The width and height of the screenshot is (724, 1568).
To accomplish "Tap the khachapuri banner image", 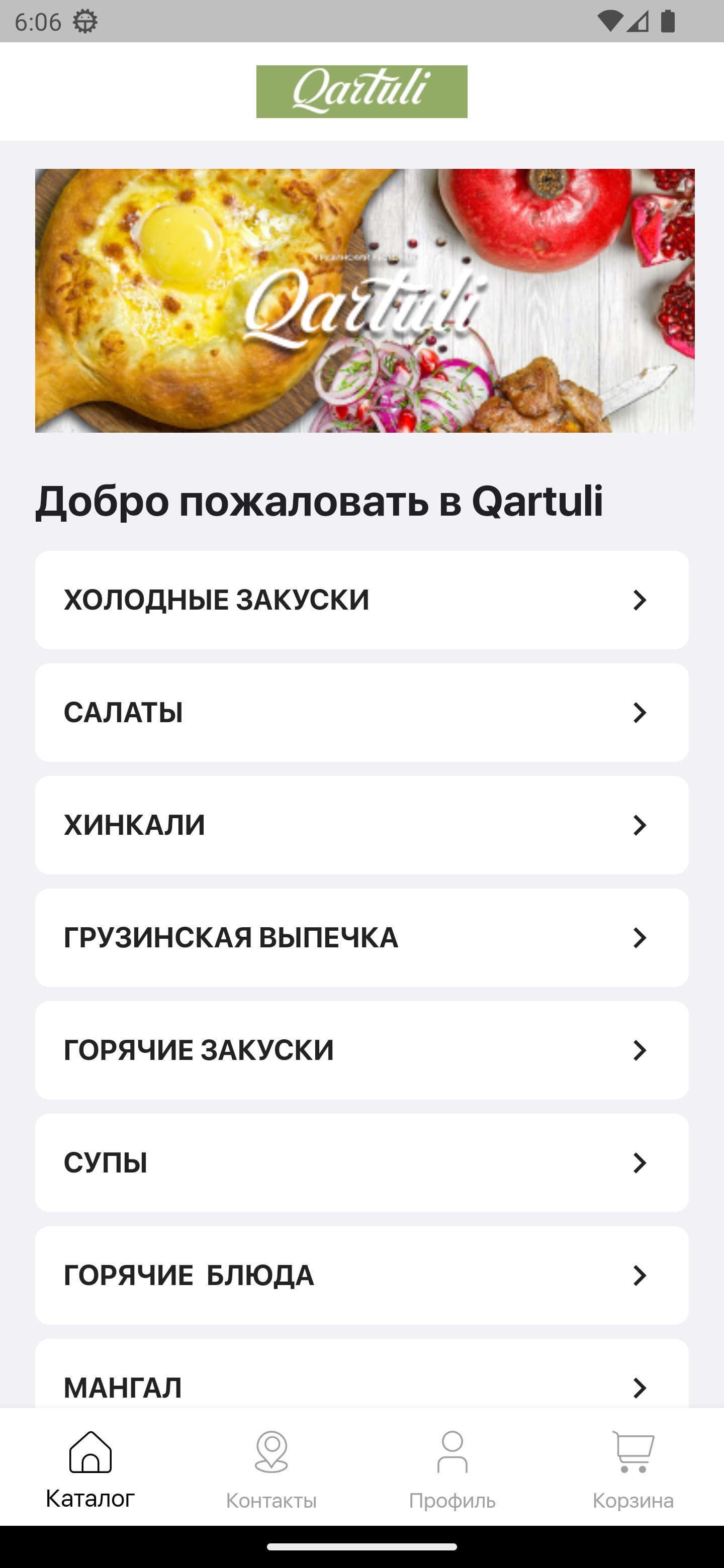I will click(x=361, y=302).
